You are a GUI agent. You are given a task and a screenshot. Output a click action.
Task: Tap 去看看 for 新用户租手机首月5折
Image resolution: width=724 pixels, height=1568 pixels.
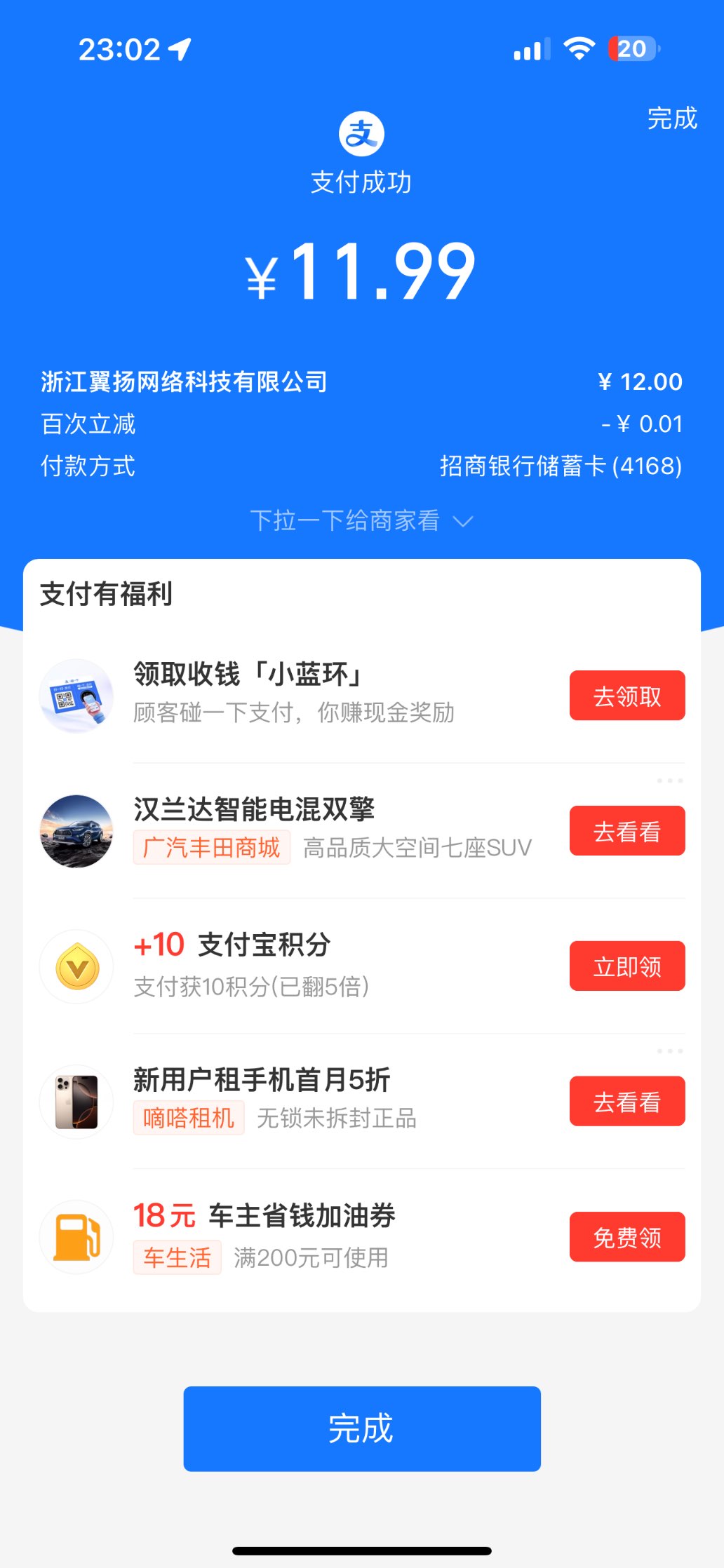pos(626,1102)
